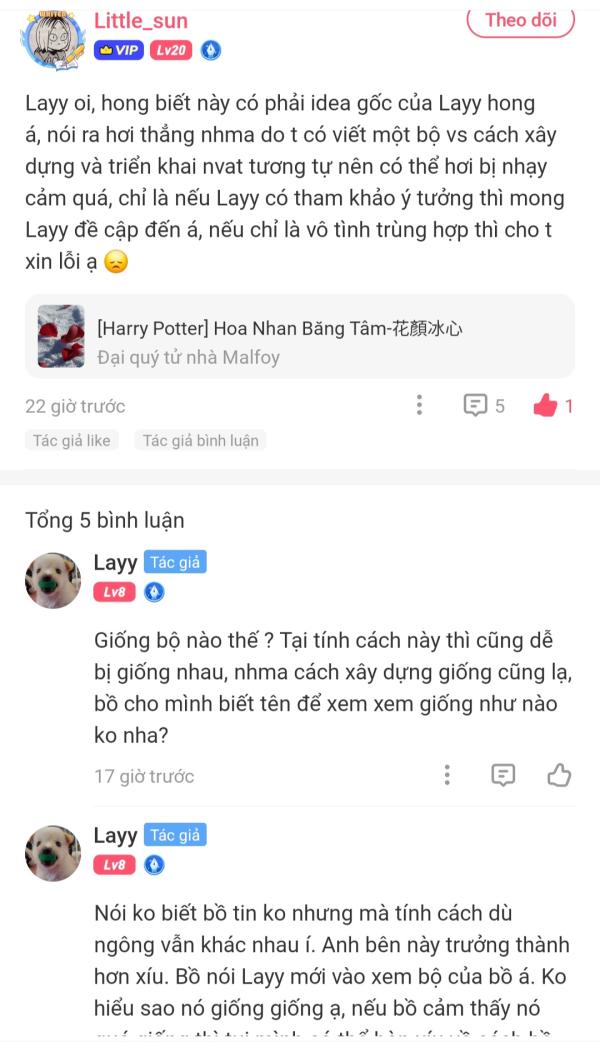
Task: Follow Little_sun with Theo dõi button
Action: tap(520, 19)
